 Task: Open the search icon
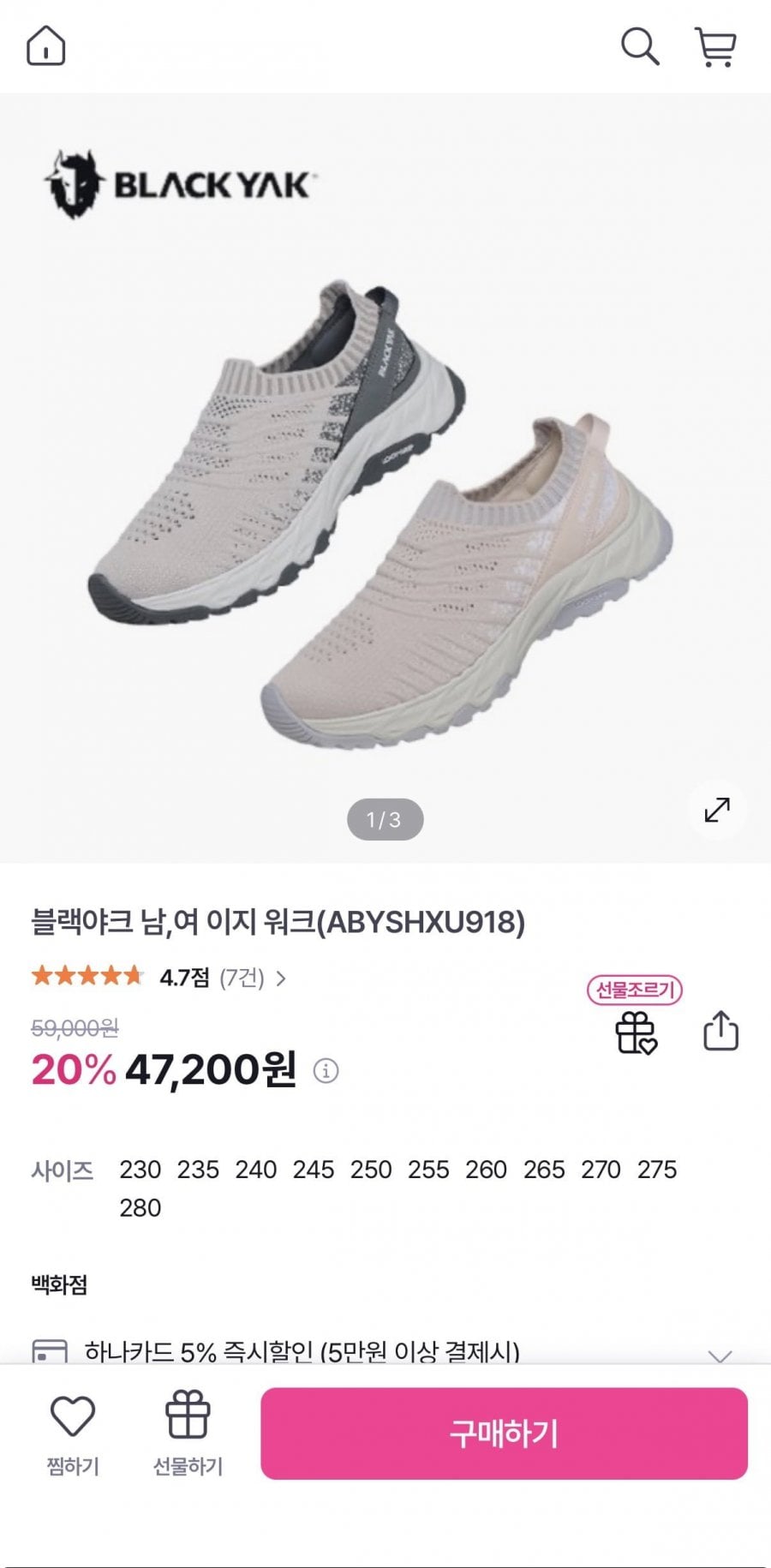click(x=640, y=46)
